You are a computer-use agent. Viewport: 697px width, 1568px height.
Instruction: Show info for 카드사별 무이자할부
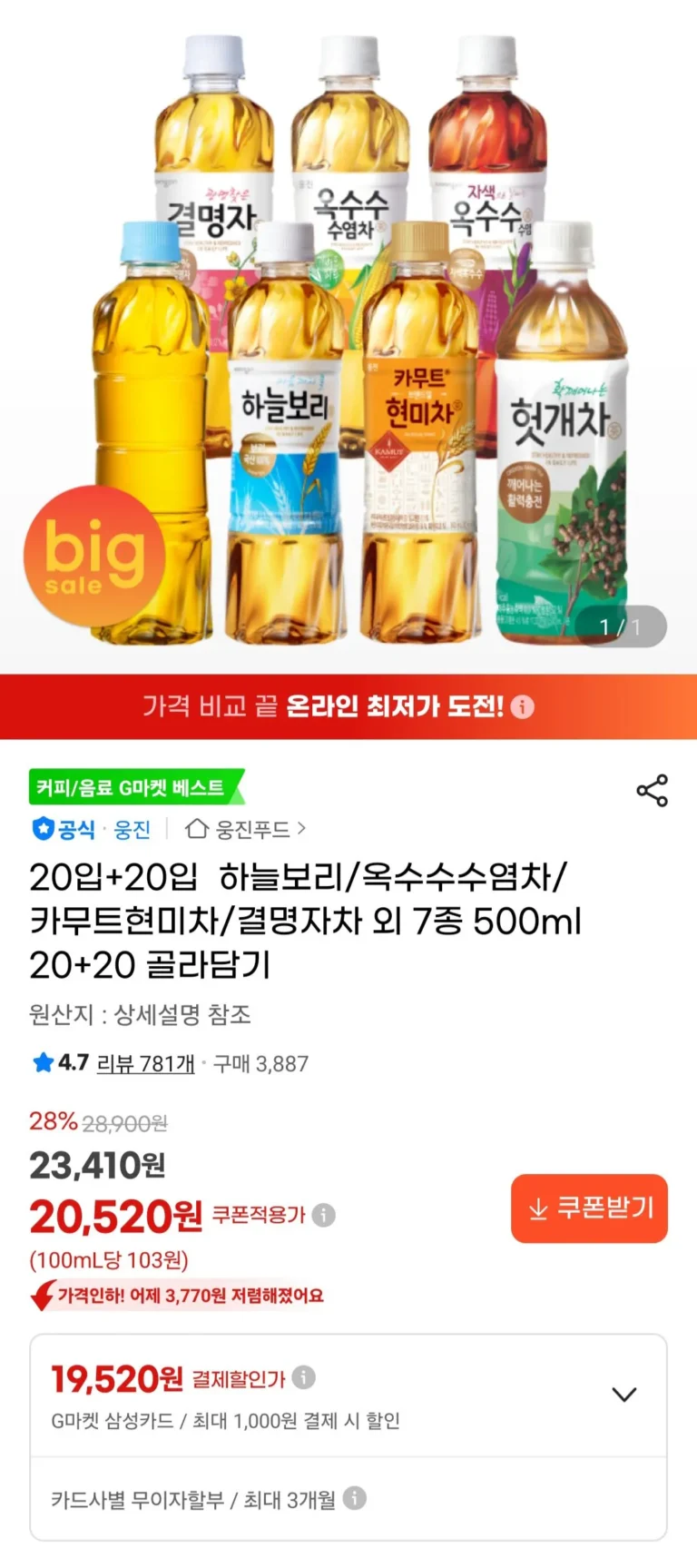click(x=355, y=1499)
